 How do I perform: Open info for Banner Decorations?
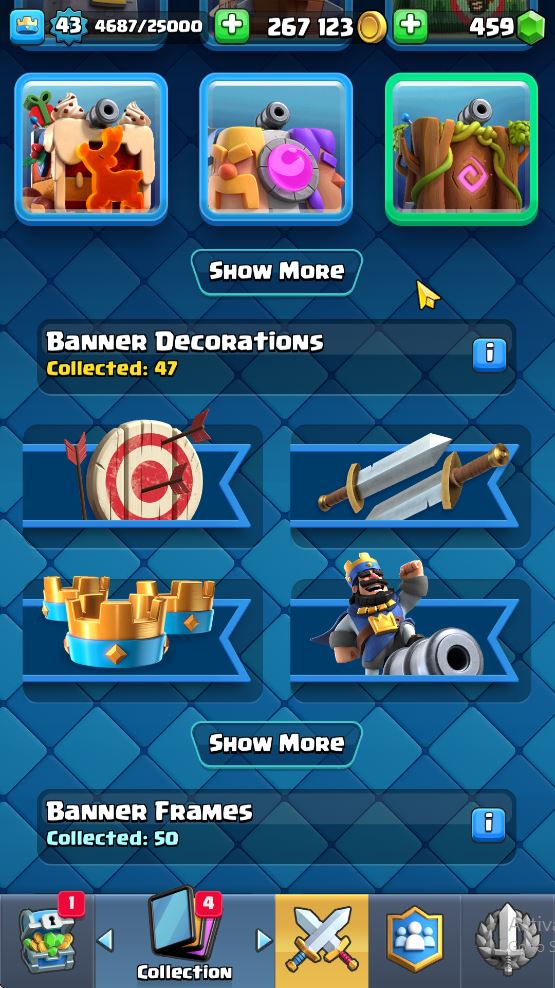489,355
